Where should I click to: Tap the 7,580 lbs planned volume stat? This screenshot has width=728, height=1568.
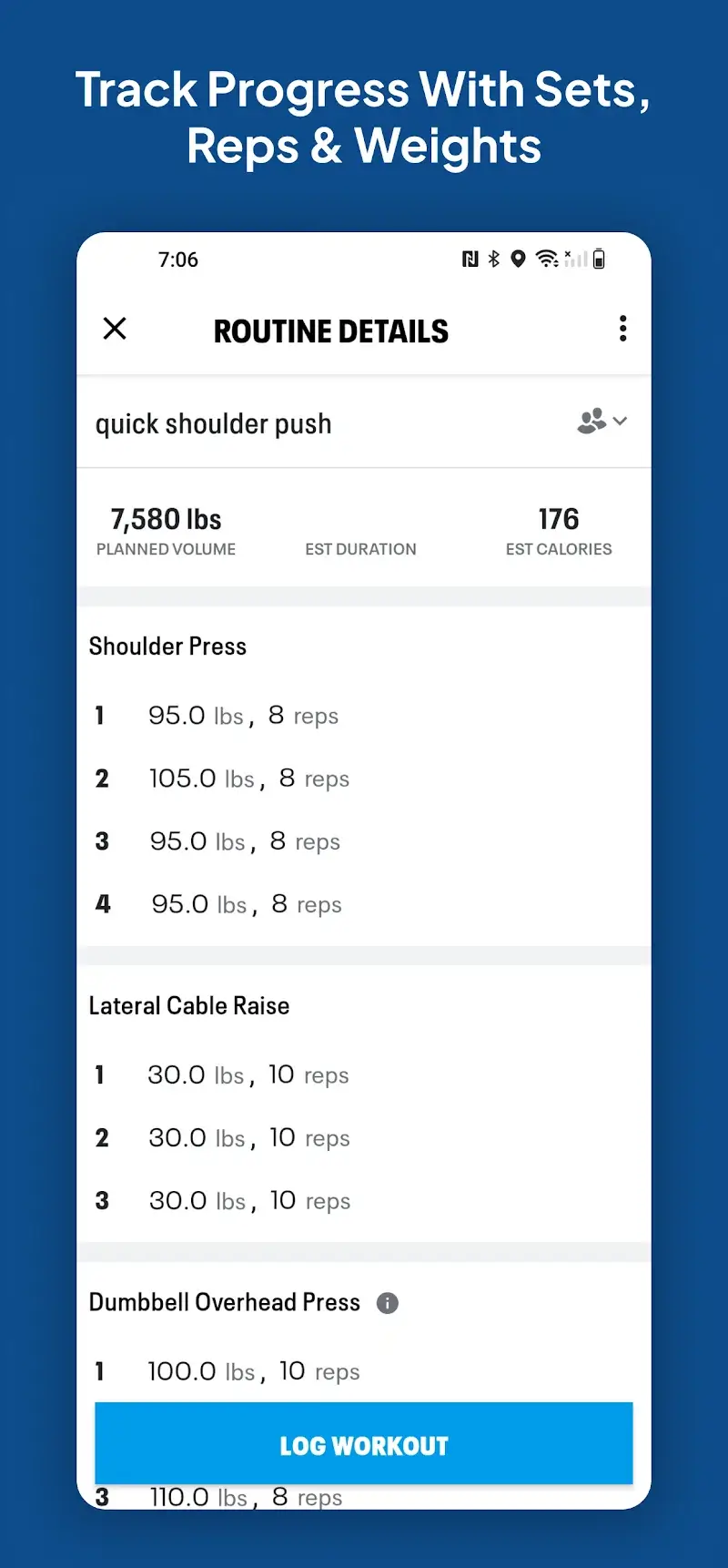pyautogui.click(x=166, y=518)
